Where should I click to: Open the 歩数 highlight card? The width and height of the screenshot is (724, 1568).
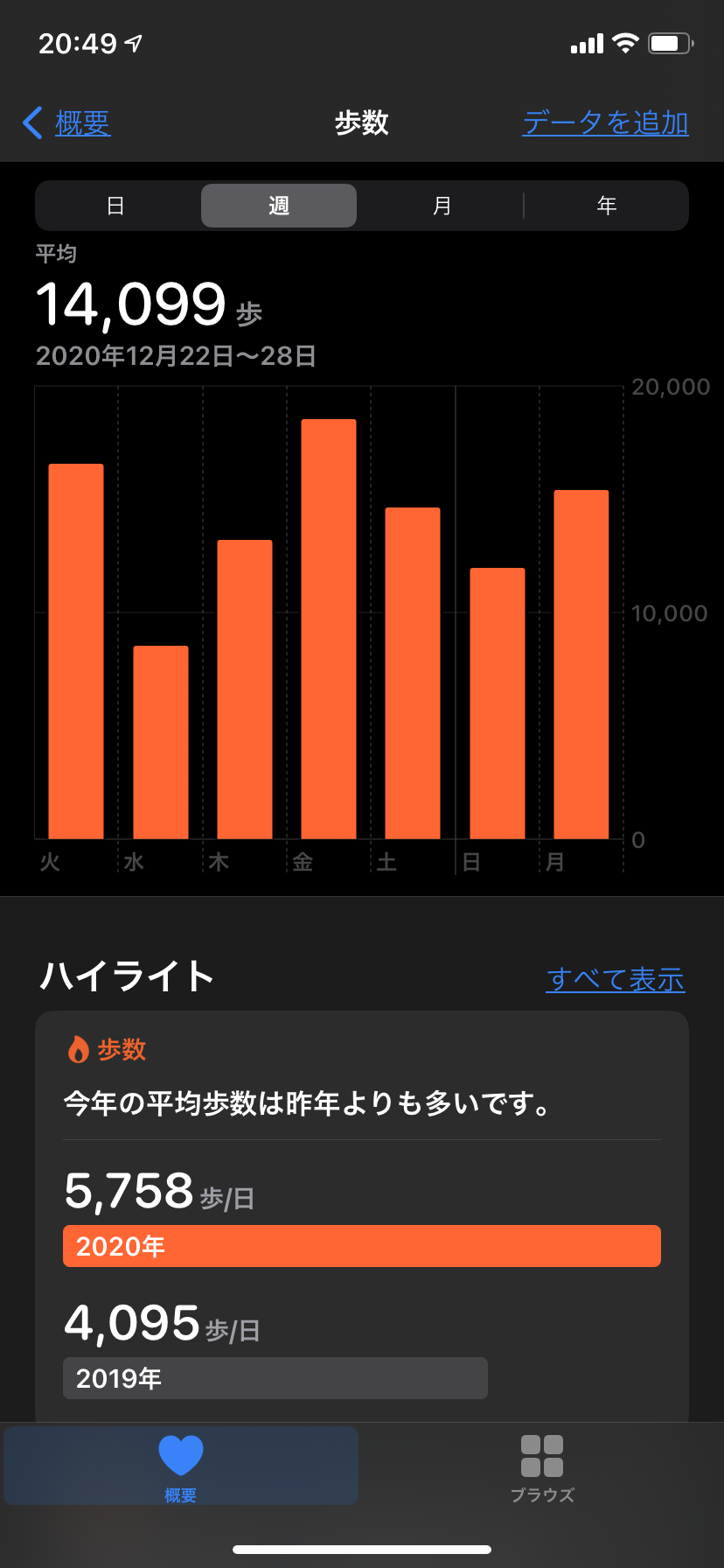tap(362, 1217)
